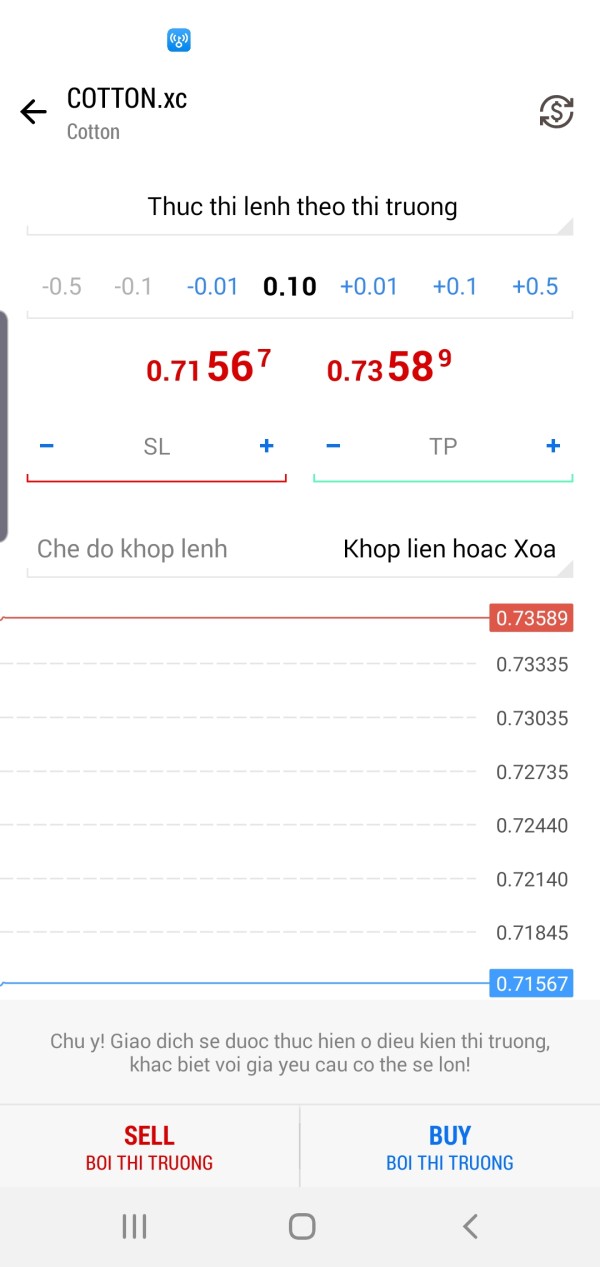Screen dimensions: 600x1267
Task: Open the Khop lien hoac Xoa dropdown
Action: (x=449, y=549)
